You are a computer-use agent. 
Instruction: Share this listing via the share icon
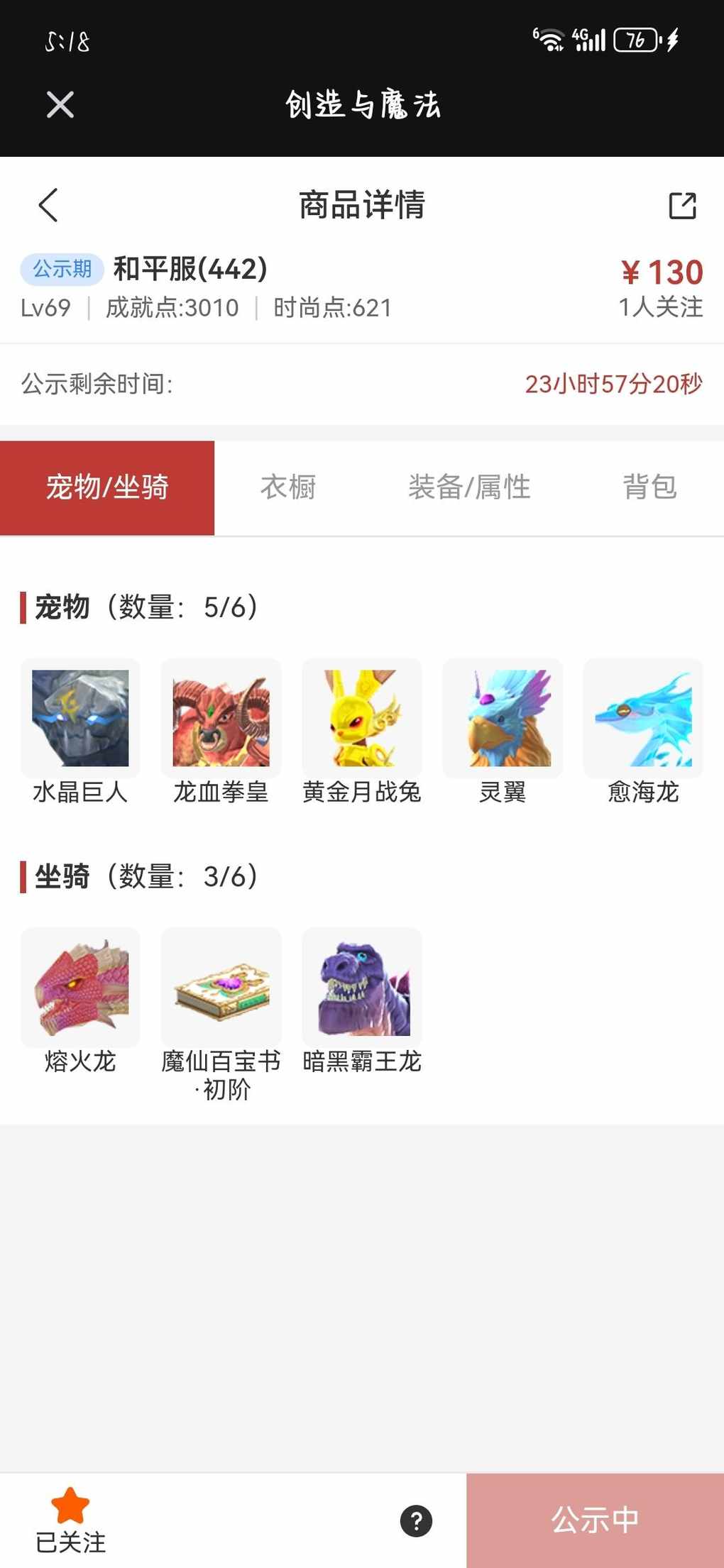[682, 206]
